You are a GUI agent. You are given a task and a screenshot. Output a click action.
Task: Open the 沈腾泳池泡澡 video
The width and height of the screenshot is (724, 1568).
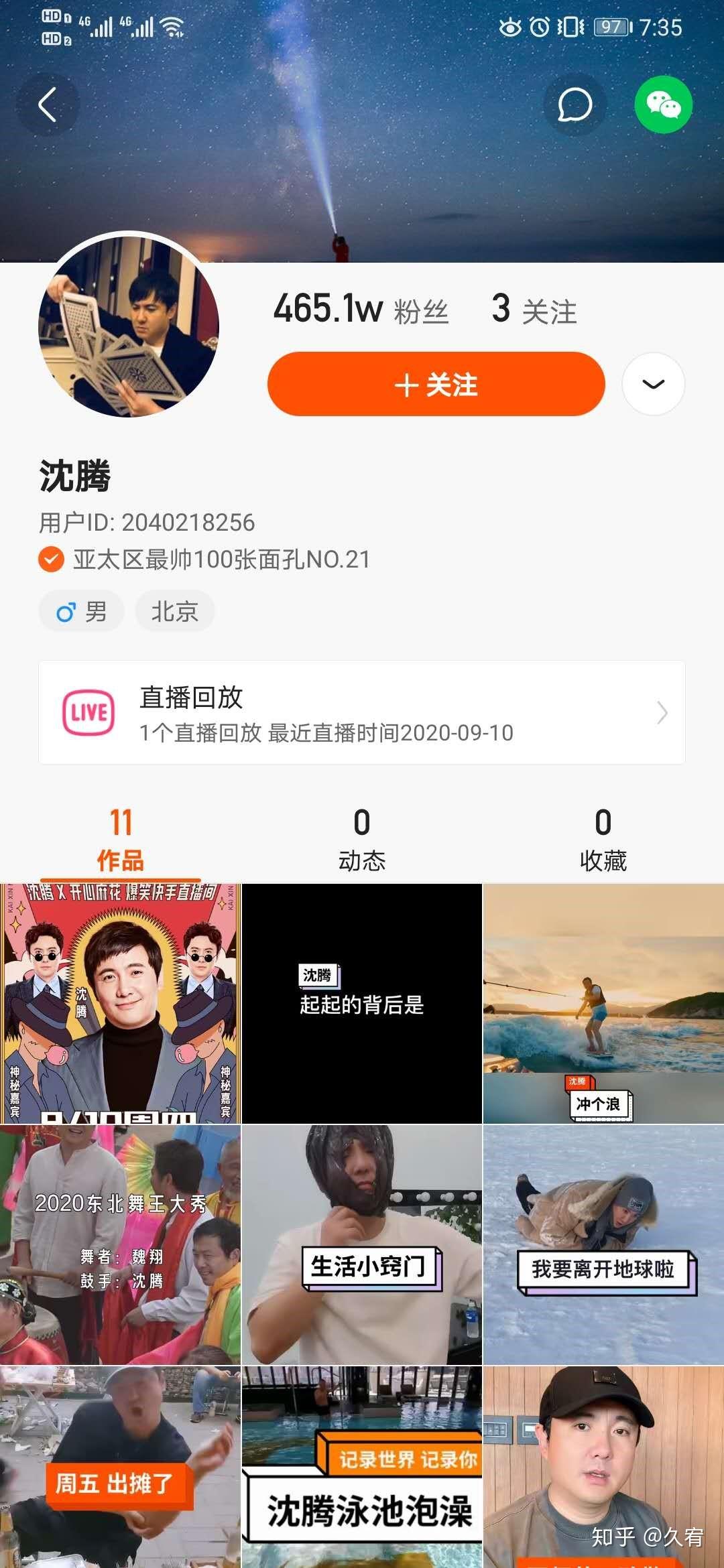[362, 1467]
